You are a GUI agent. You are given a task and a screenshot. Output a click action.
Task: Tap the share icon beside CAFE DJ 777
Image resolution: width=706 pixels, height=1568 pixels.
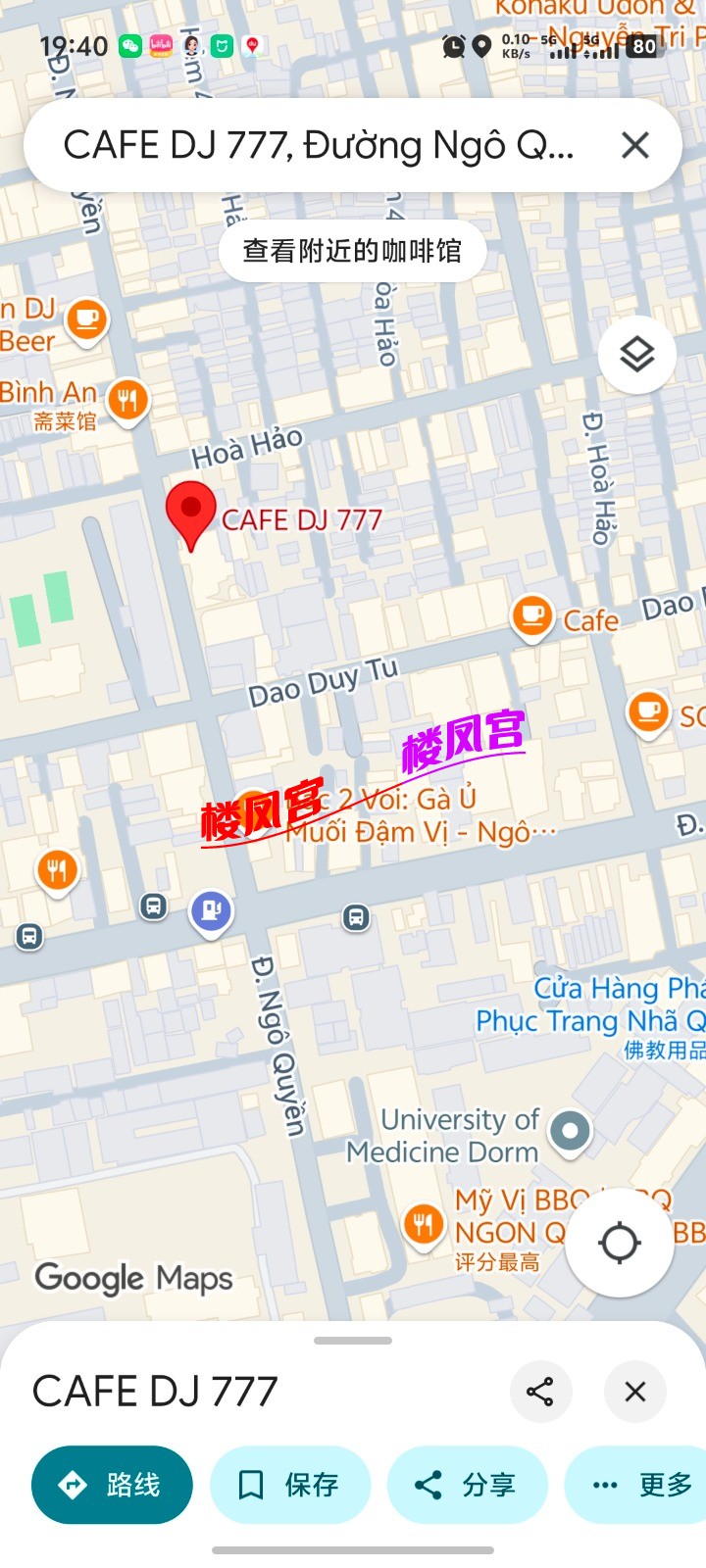pos(540,1392)
